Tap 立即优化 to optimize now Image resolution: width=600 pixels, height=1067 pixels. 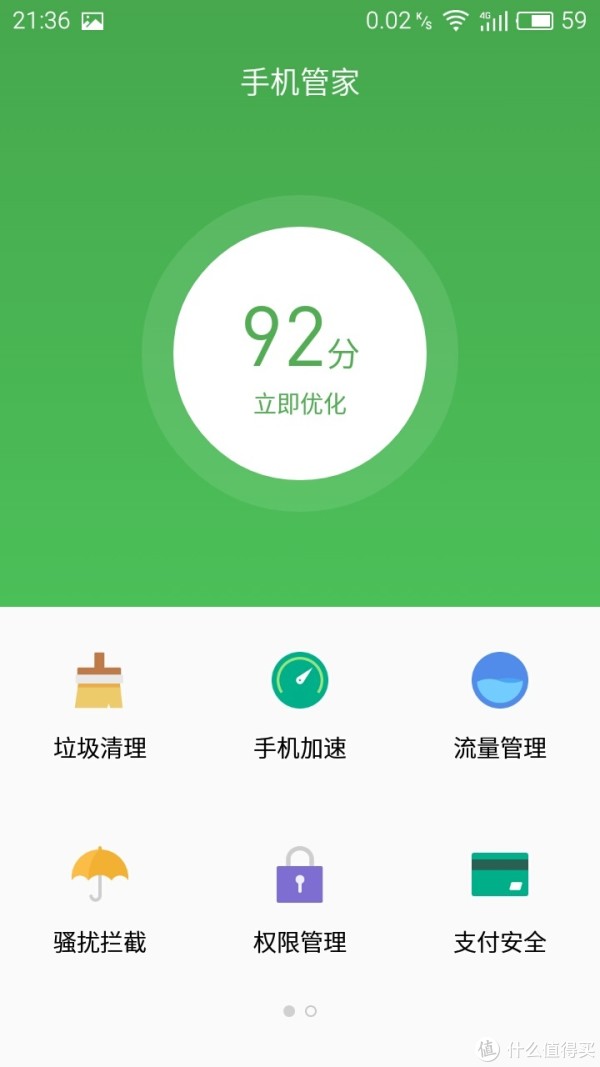coord(300,404)
